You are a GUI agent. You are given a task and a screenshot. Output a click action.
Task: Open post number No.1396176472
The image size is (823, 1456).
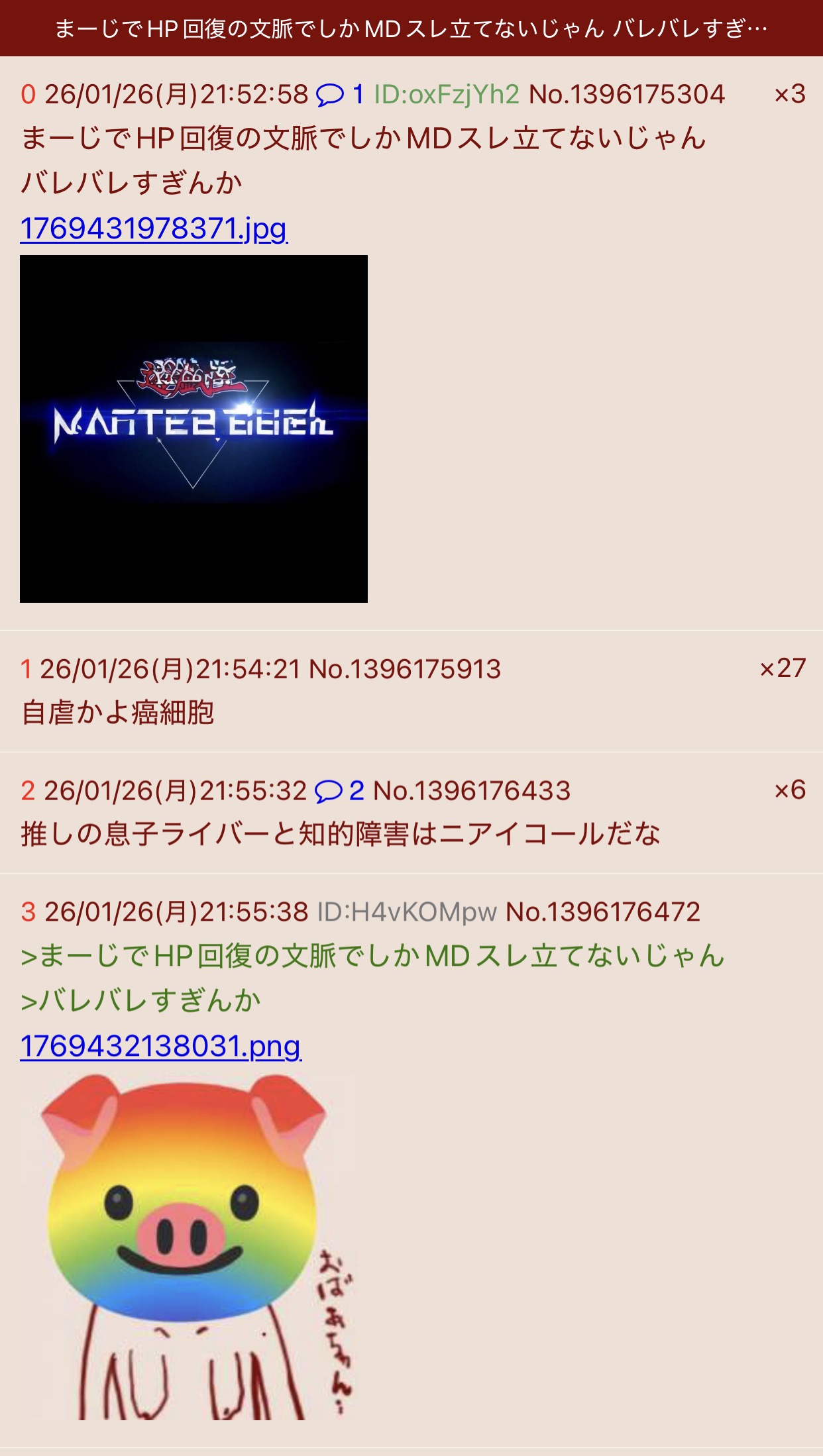[603, 912]
